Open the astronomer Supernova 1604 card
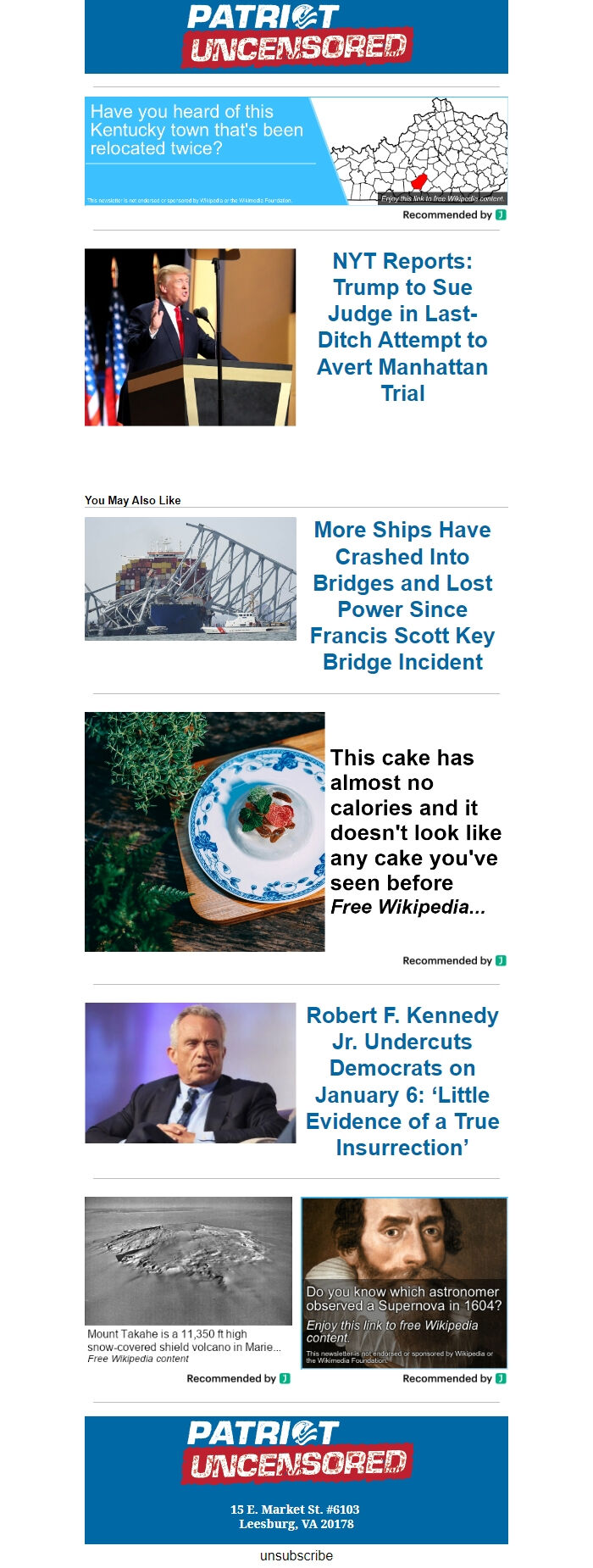This screenshot has width=593, height=1568. pos(404,1282)
